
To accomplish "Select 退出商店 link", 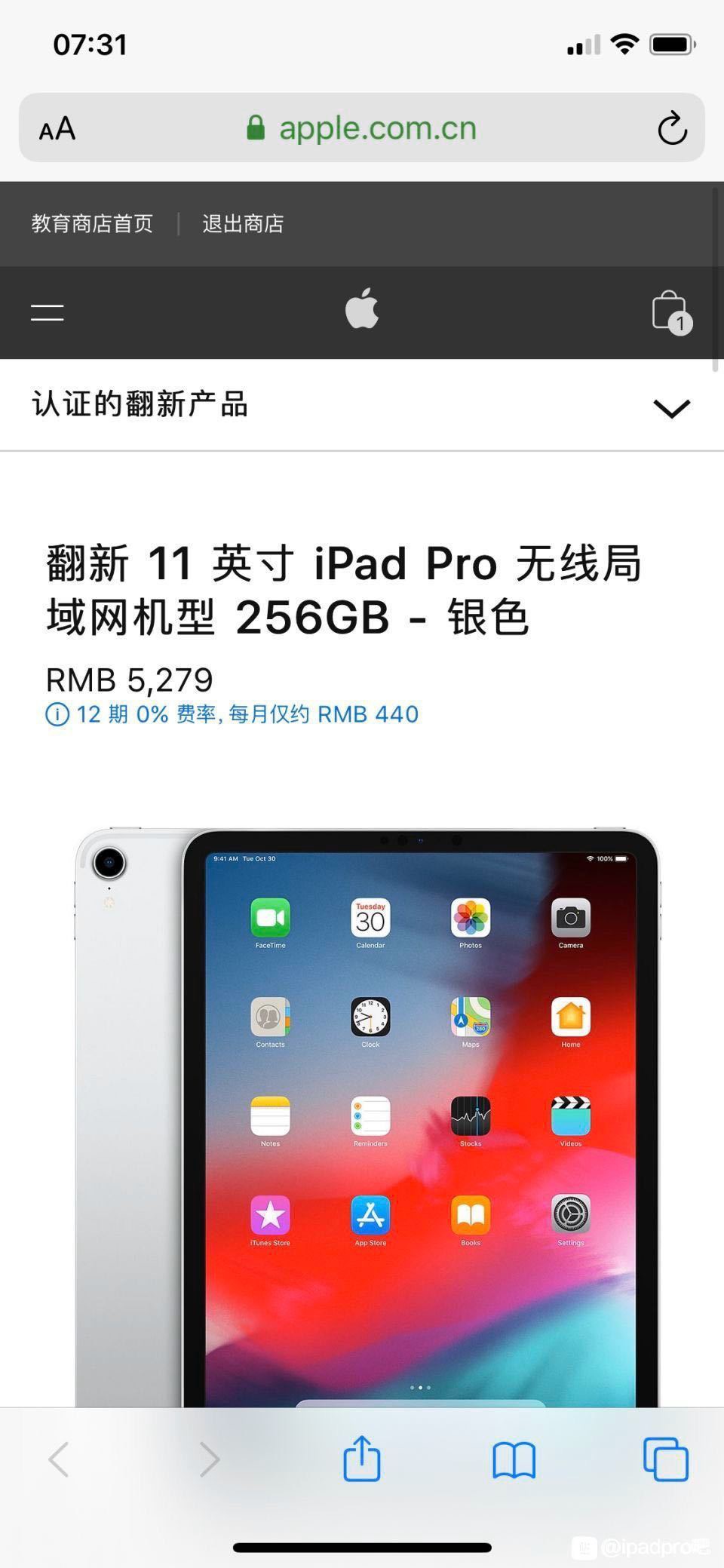I will coord(243,223).
